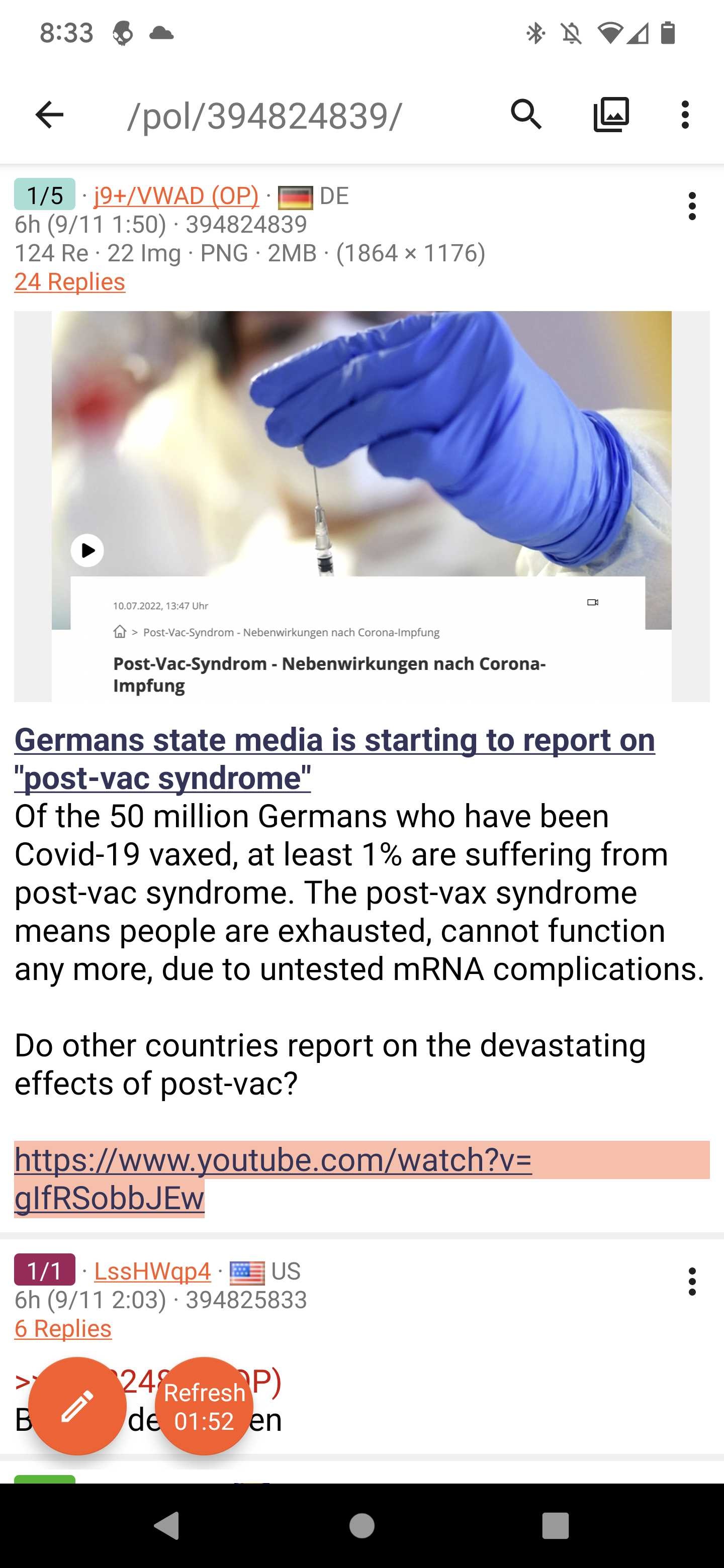Open search in the thread

coord(526,115)
